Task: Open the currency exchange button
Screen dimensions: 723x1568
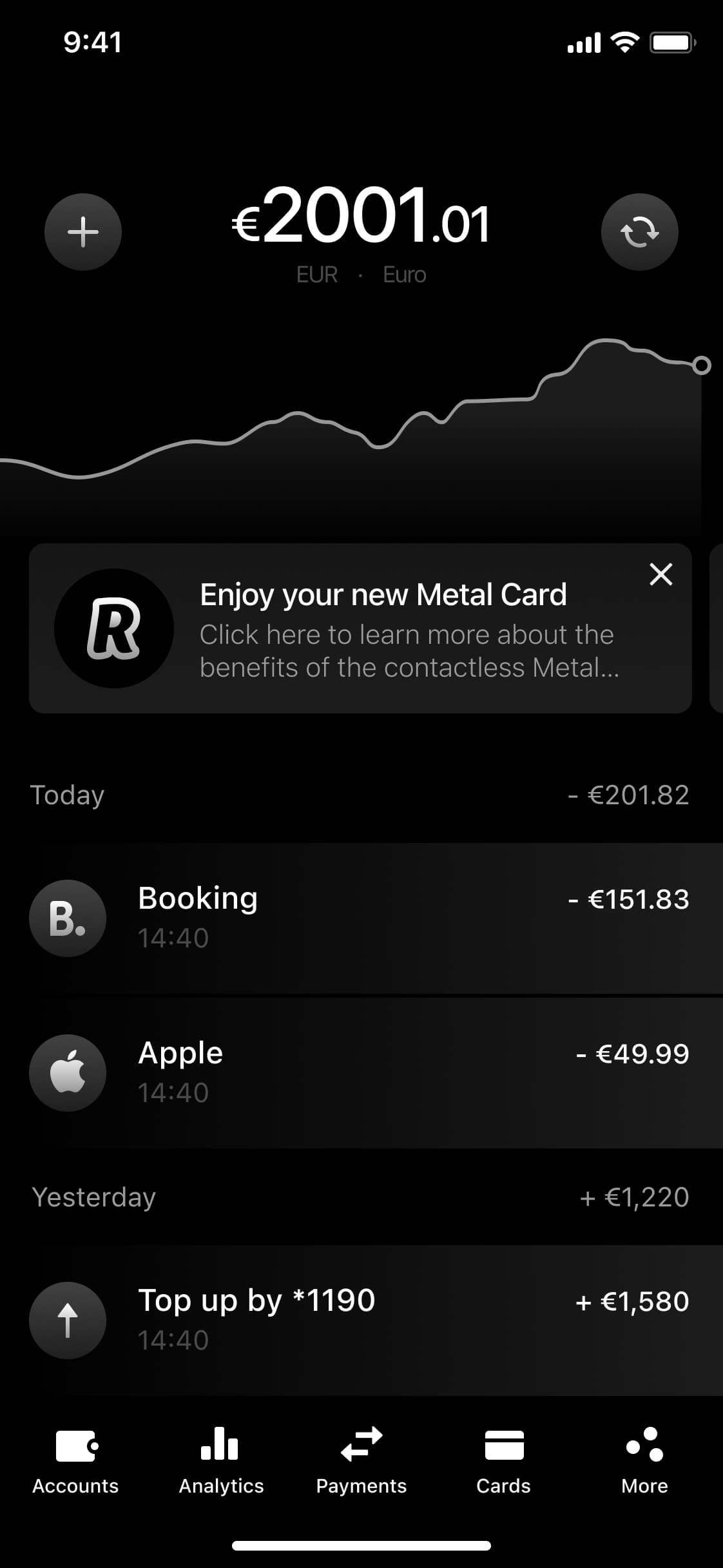Action: coord(639,231)
